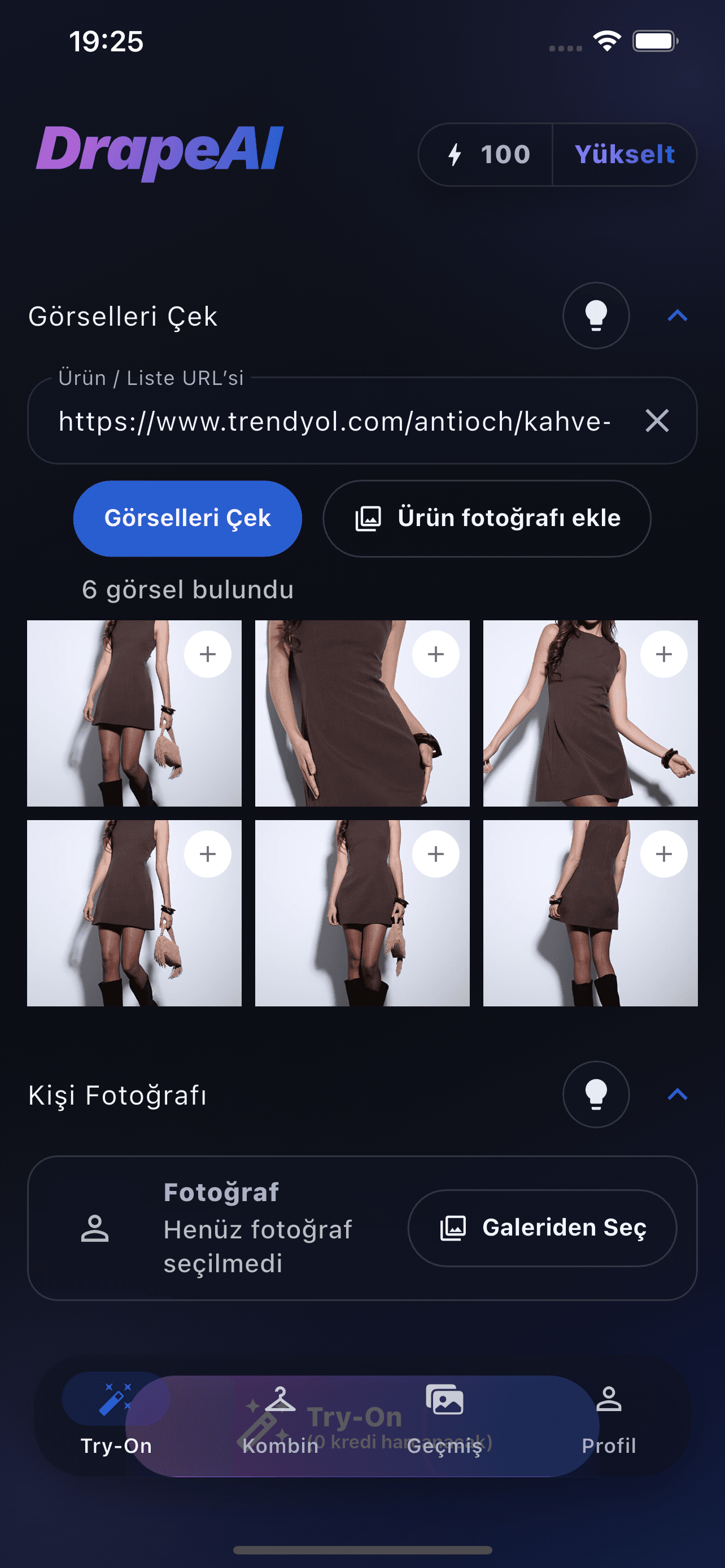The width and height of the screenshot is (725, 1568).
Task: Collapse the Kişi Fotoğrafı section
Action: [679, 1094]
